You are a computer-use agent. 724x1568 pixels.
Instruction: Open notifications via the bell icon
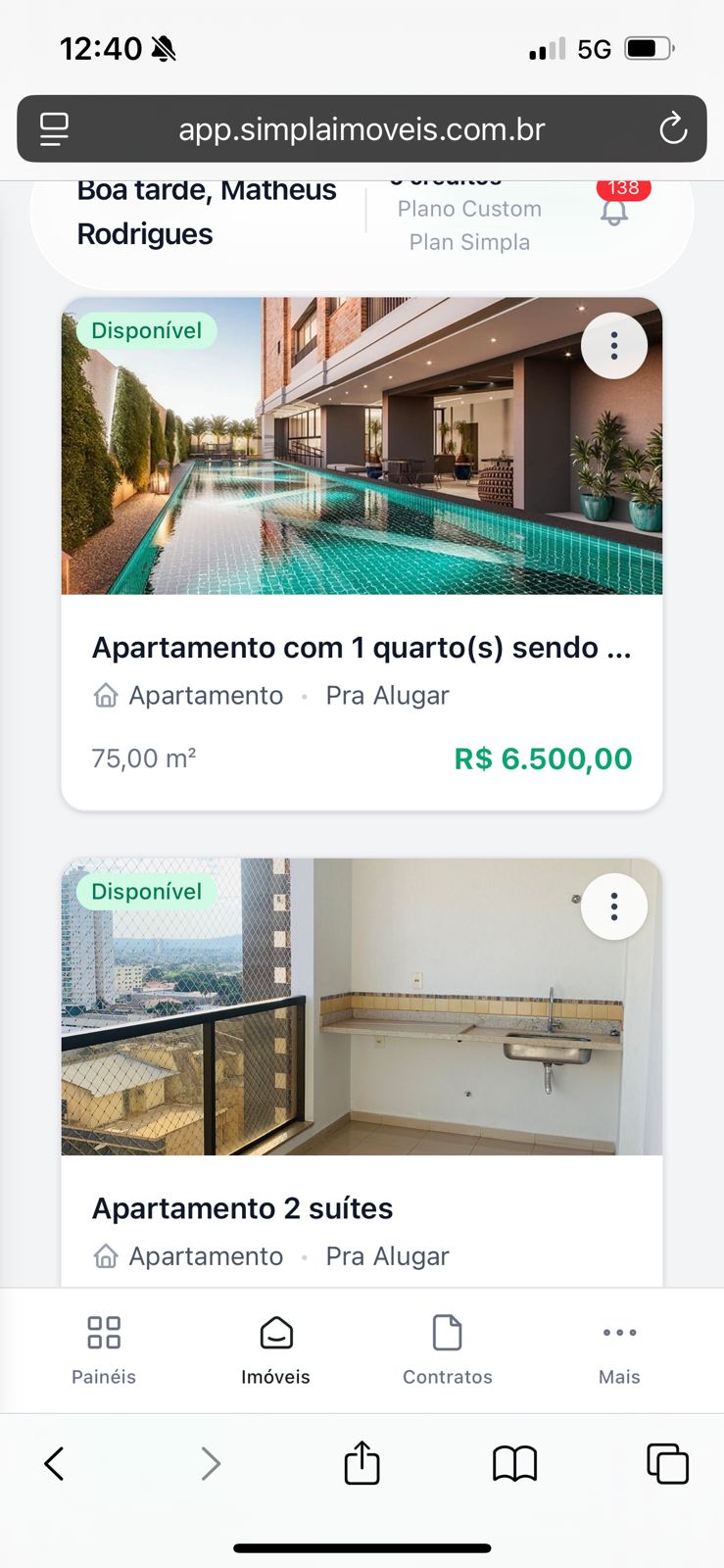614,212
